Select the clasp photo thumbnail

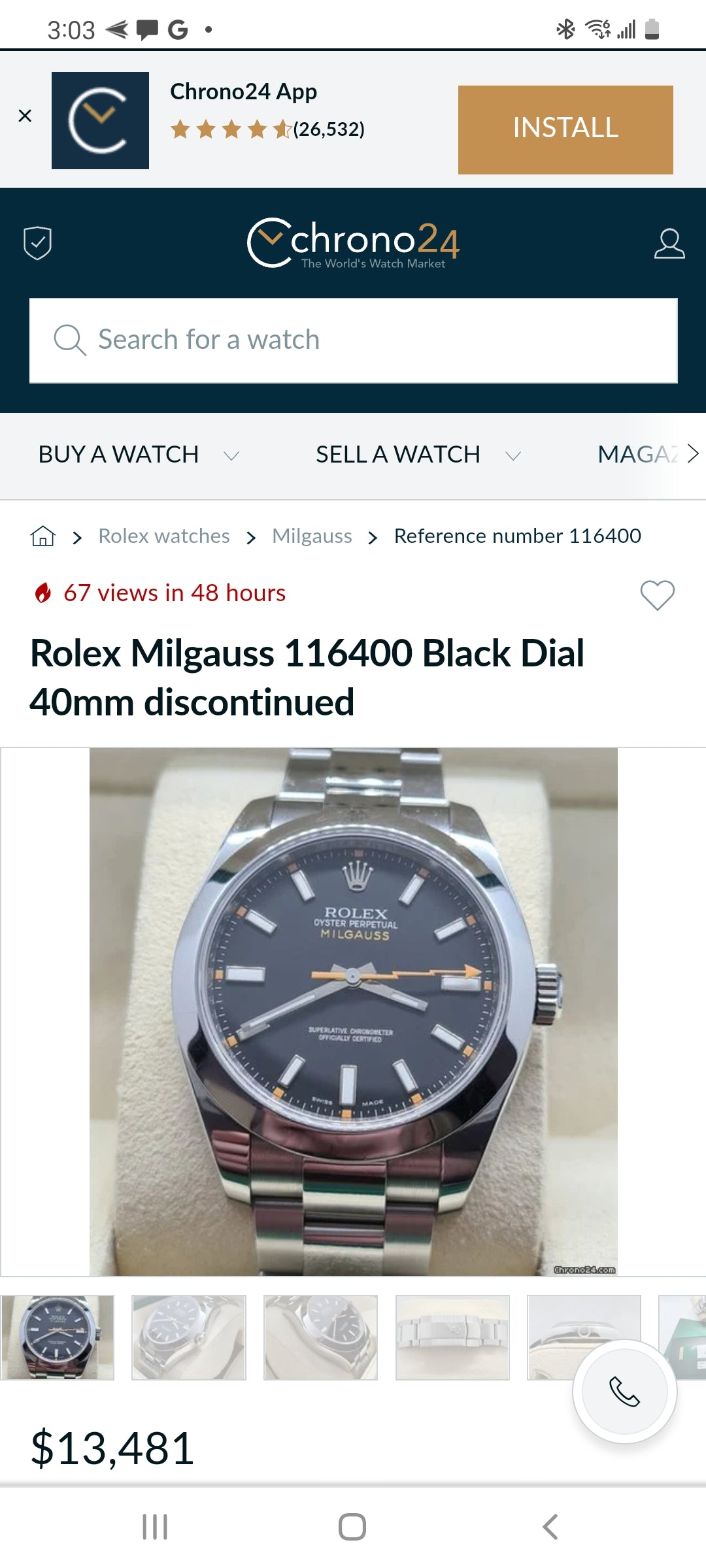tap(452, 1337)
